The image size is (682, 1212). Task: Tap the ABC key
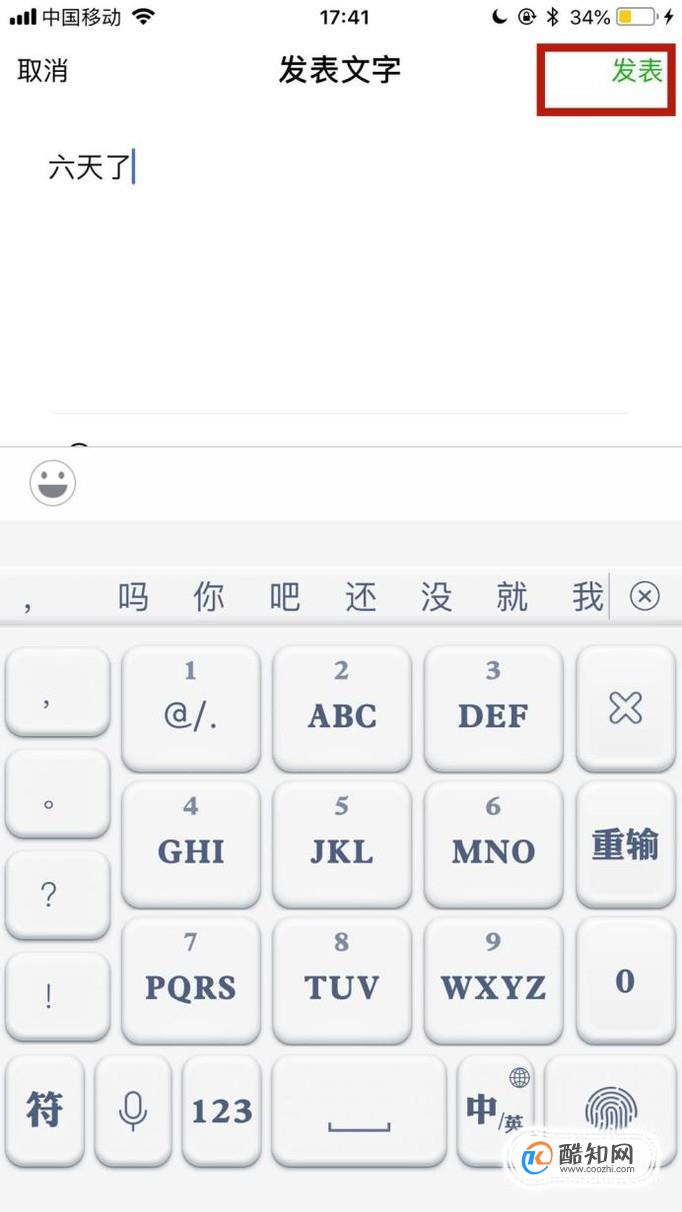click(342, 708)
